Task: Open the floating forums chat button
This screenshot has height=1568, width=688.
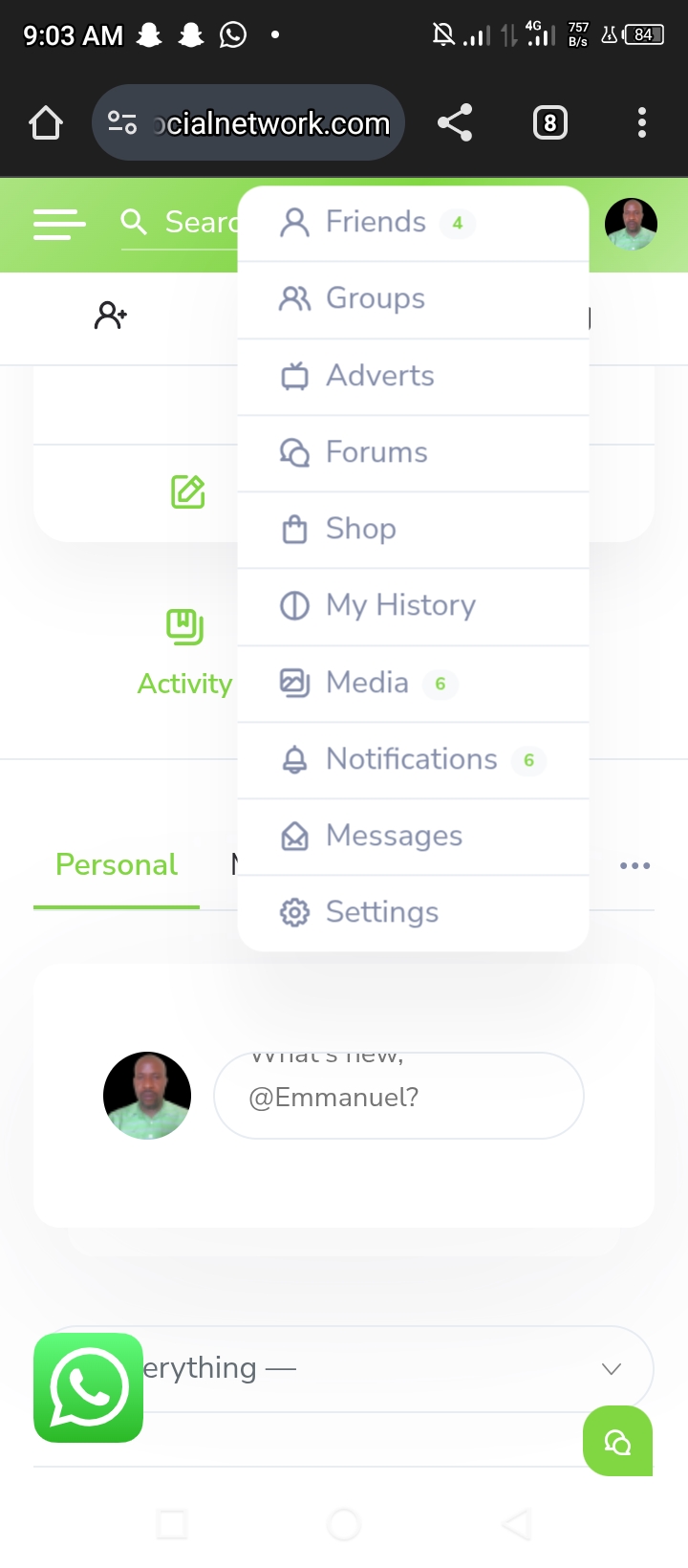Action: pyautogui.click(x=617, y=1441)
